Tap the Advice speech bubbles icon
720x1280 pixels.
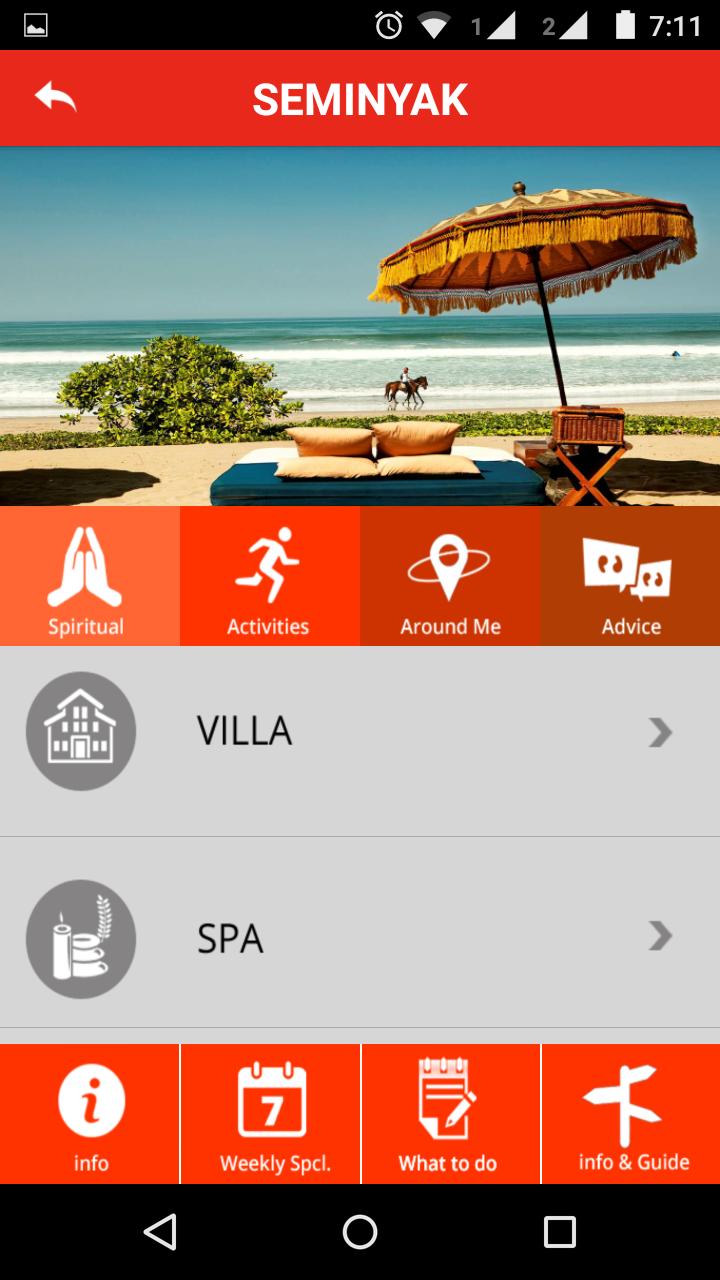click(x=630, y=565)
